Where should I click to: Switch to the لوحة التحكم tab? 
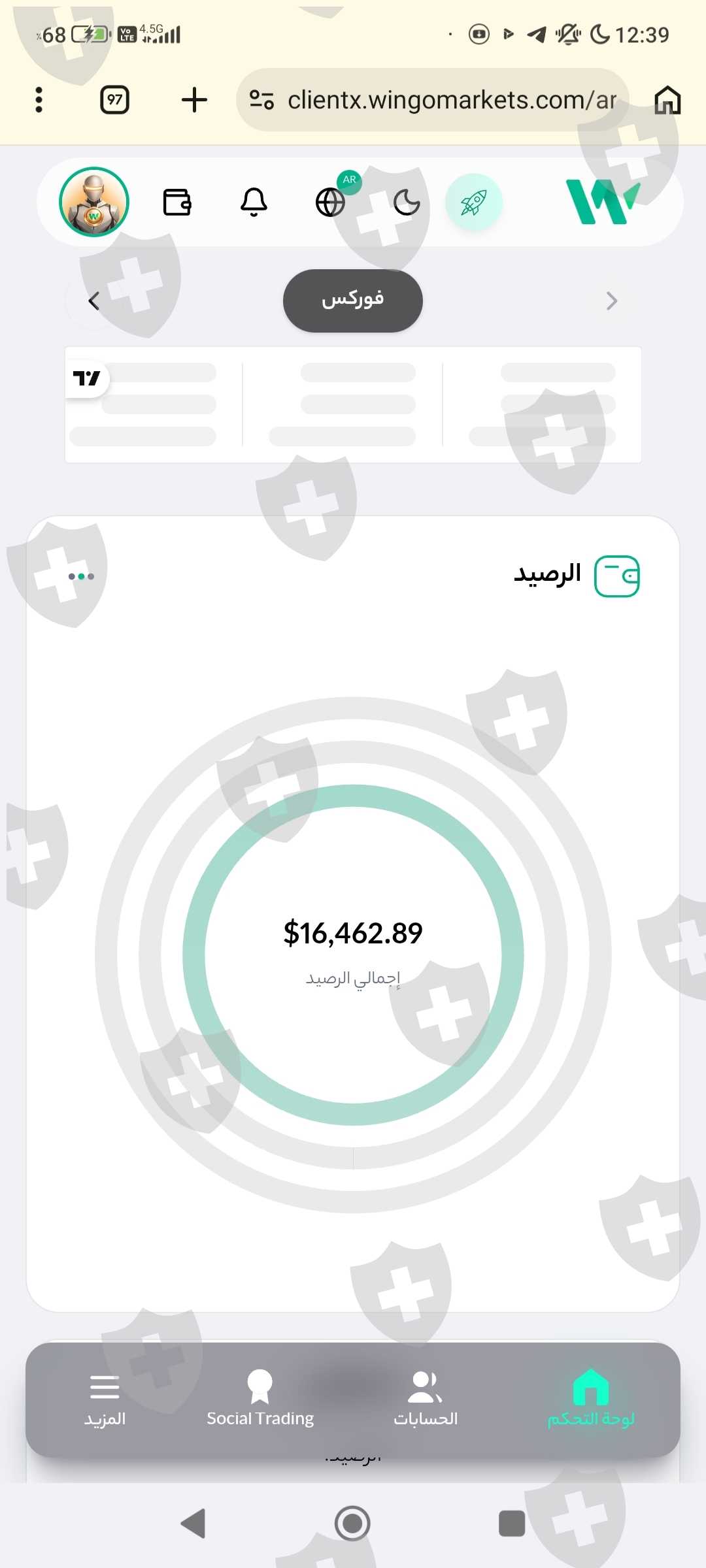click(x=591, y=1399)
